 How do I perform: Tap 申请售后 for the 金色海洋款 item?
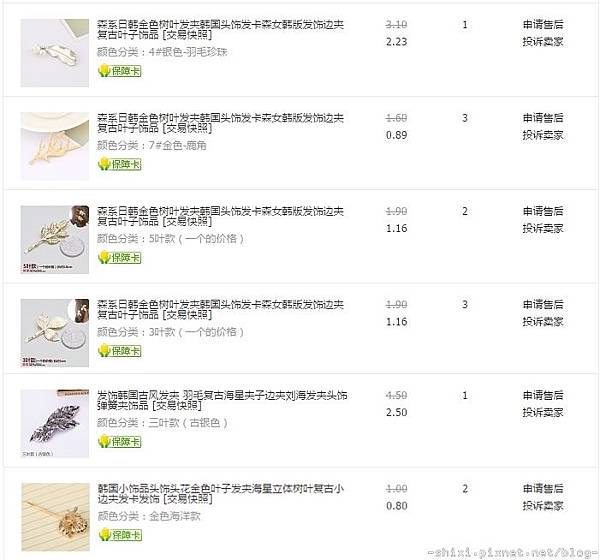[x=542, y=489]
